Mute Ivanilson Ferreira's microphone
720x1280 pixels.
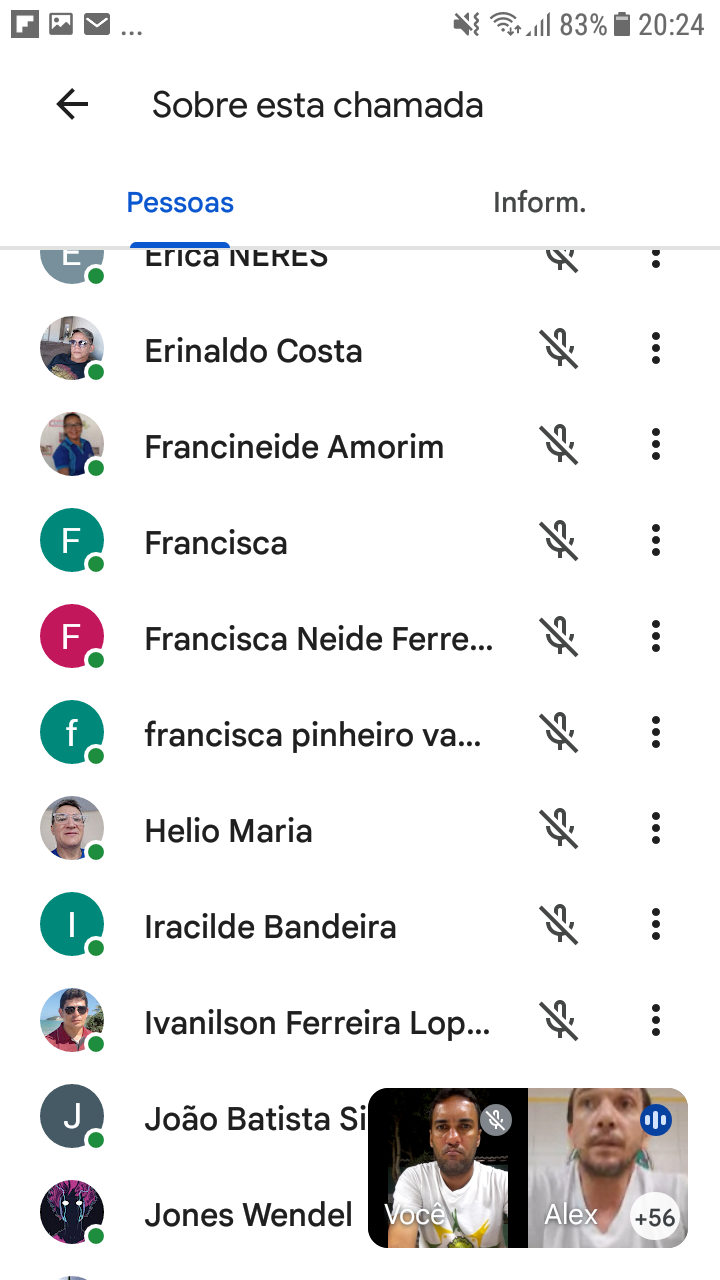point(561,1021)
